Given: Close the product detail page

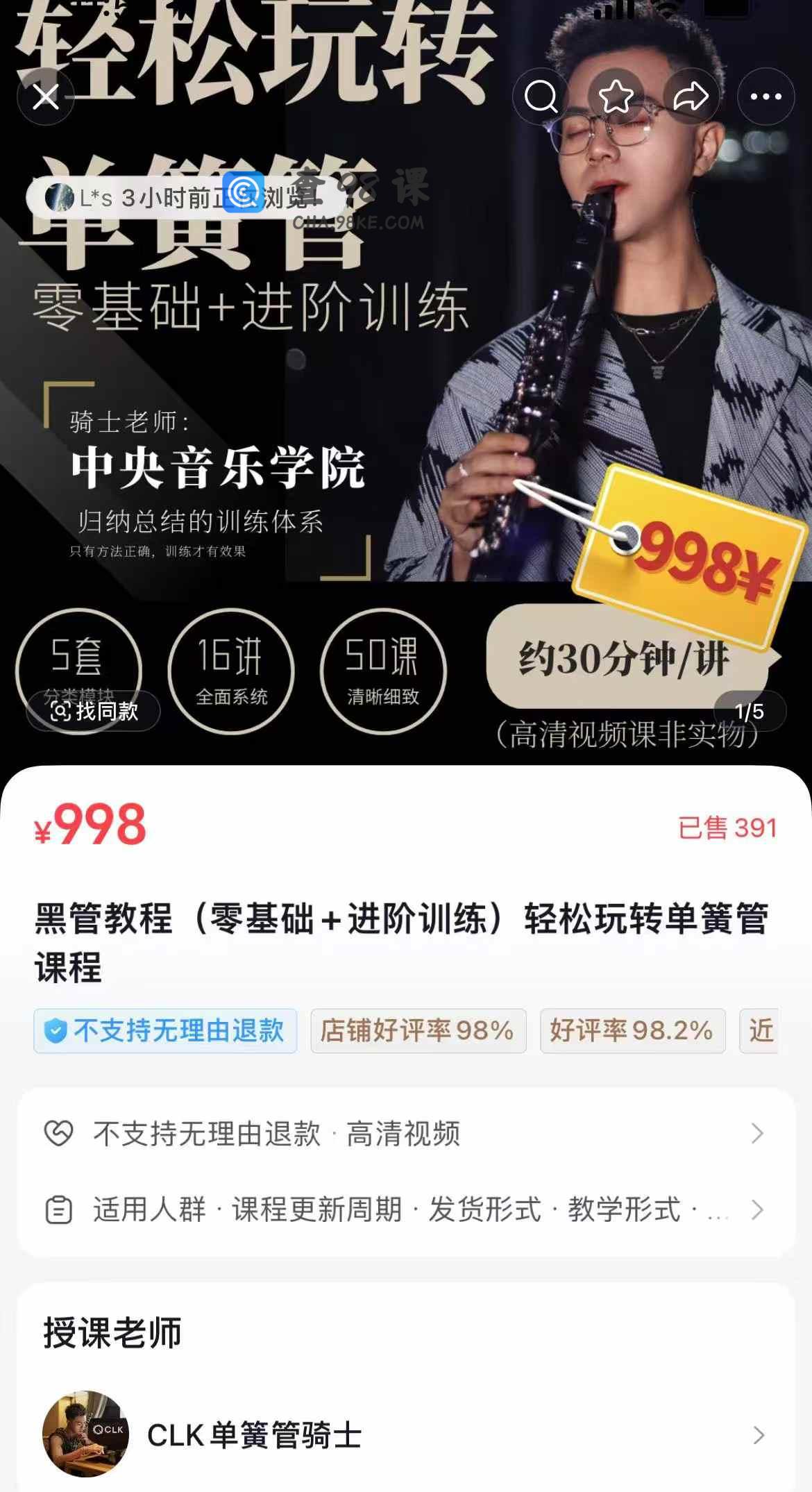Looking at the screenshot, I should tap(46, 97).
